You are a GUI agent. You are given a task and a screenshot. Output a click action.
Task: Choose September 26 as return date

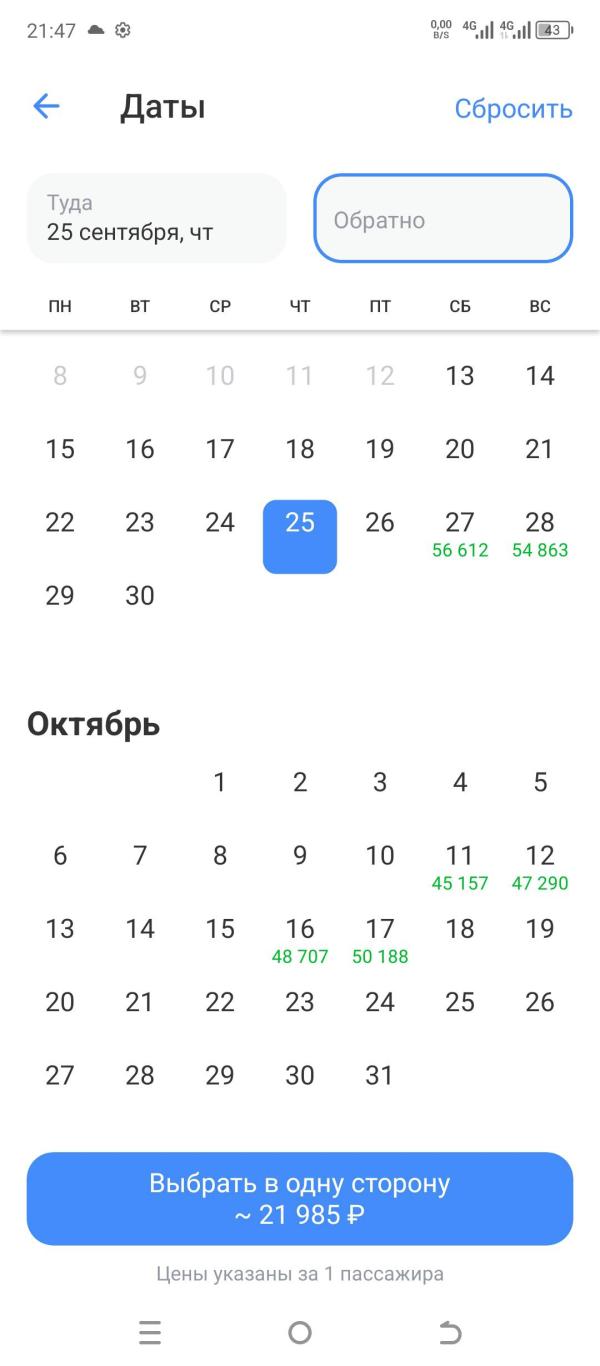click(380, 523)
